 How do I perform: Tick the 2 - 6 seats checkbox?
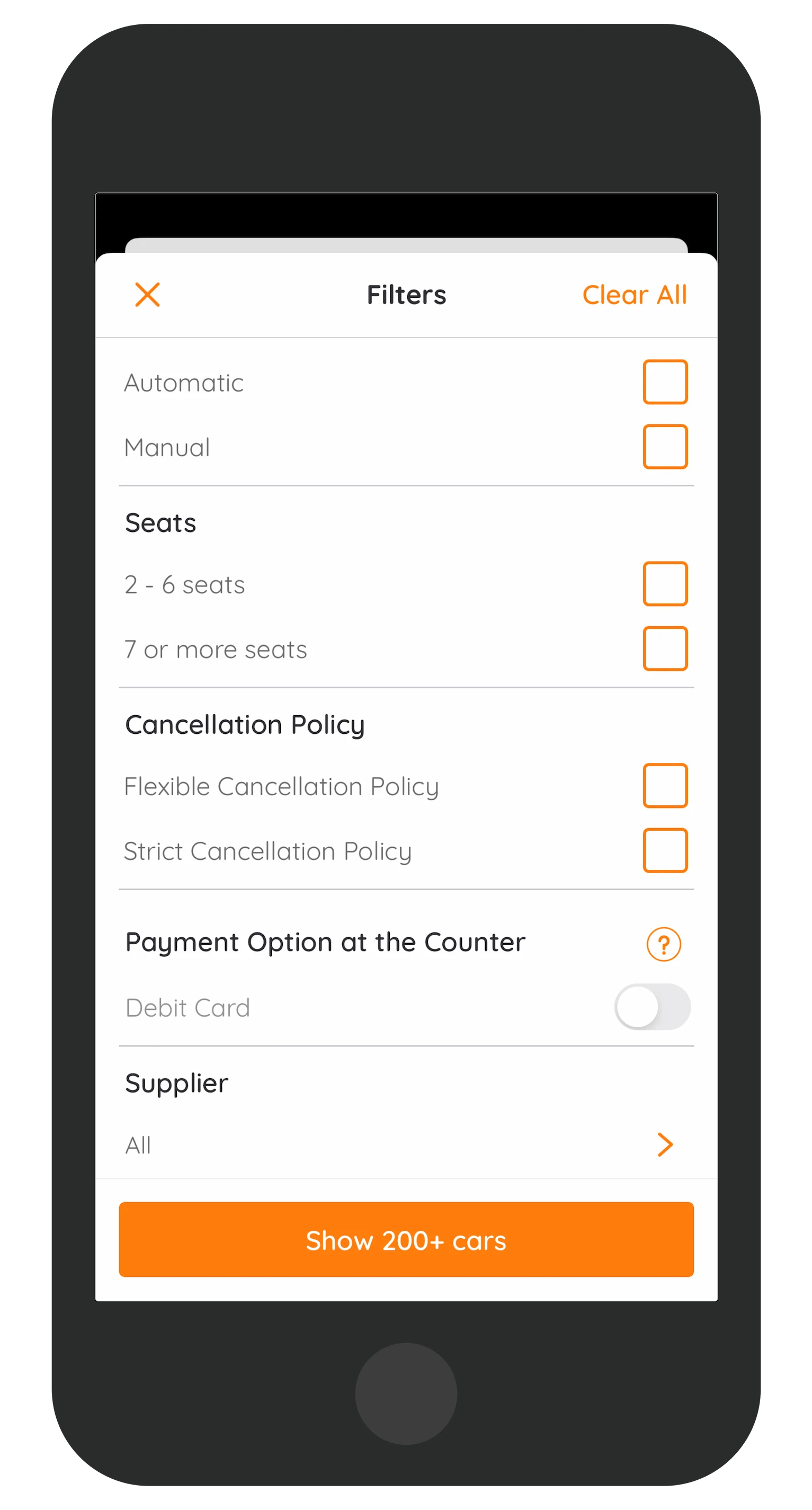point(664,584)
